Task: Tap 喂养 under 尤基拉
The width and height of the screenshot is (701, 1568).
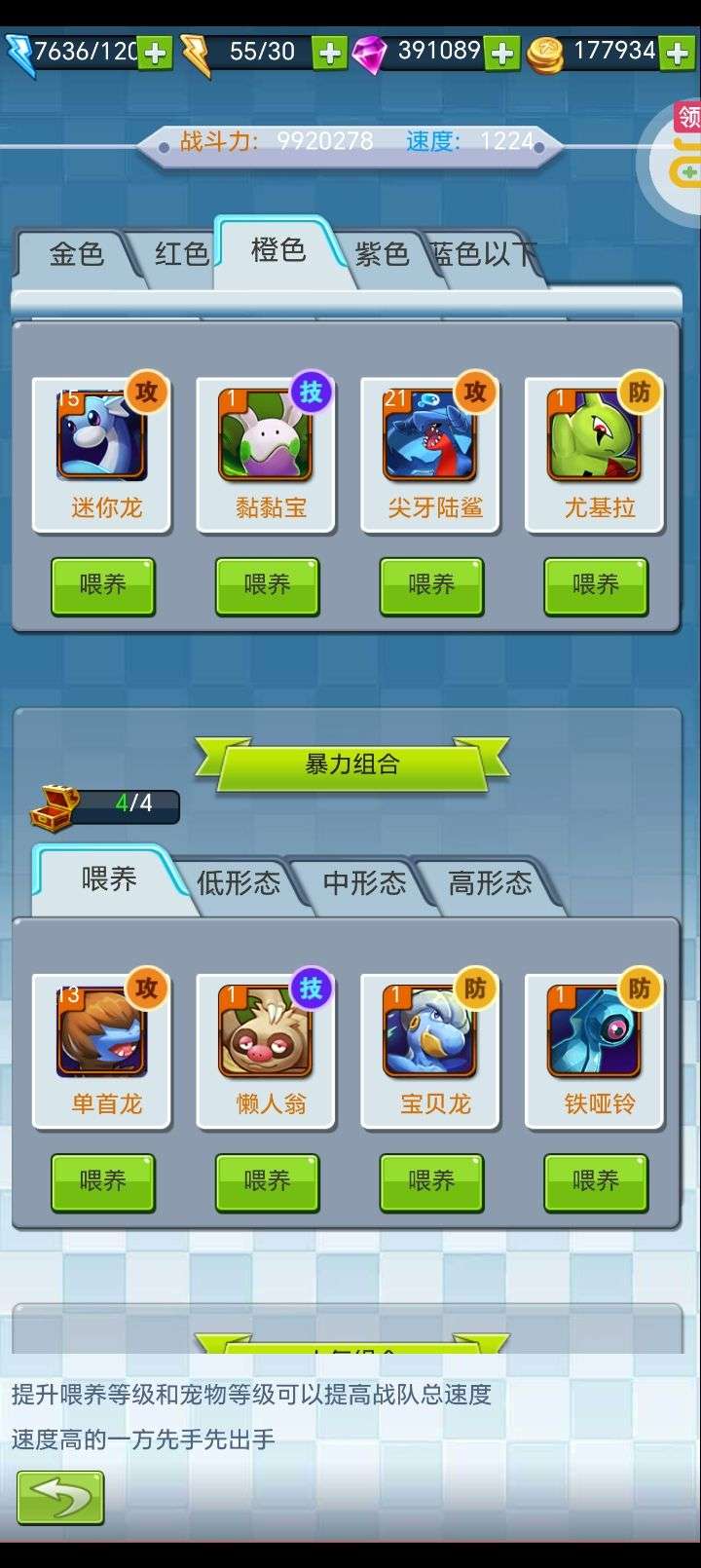Action: [x=596, y=585]
